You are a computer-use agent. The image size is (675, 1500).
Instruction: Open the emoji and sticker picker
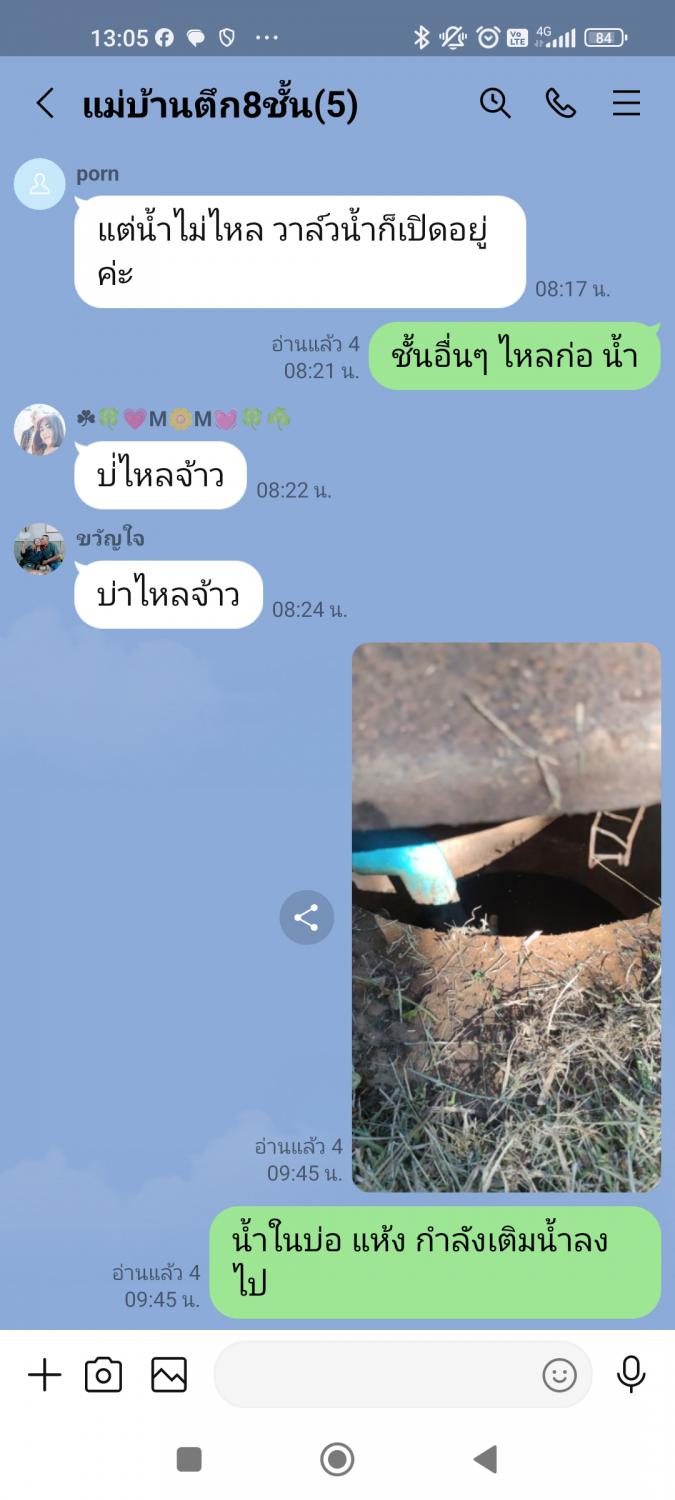559,1375
